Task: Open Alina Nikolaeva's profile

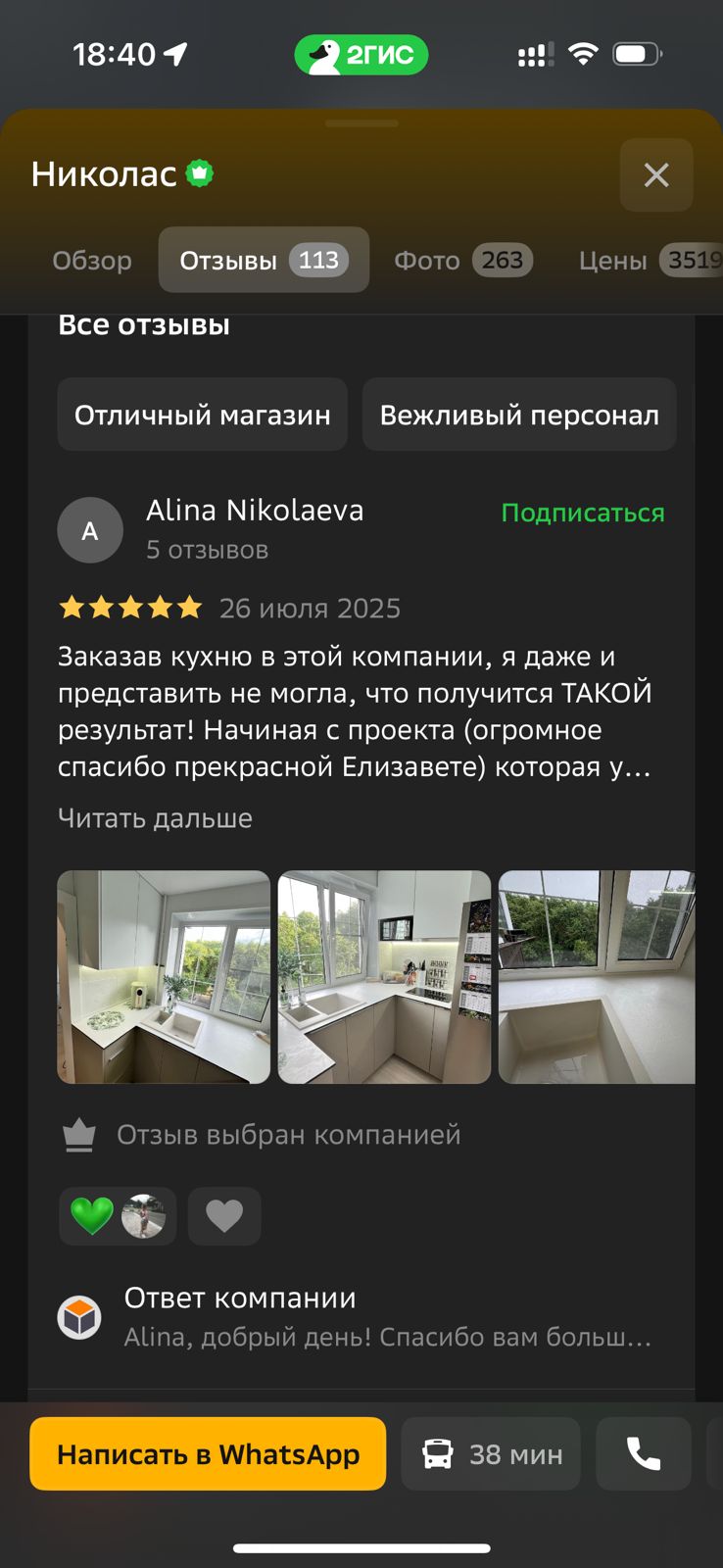Action: (254, 511)
